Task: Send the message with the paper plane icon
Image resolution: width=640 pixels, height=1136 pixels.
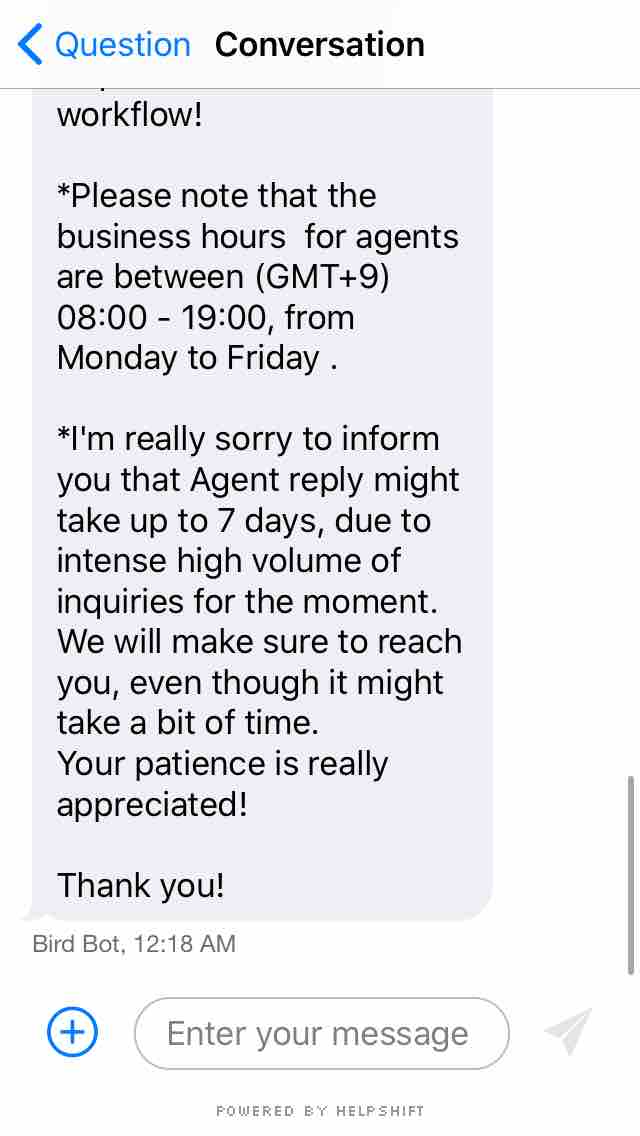Action: coord(569,1031)
